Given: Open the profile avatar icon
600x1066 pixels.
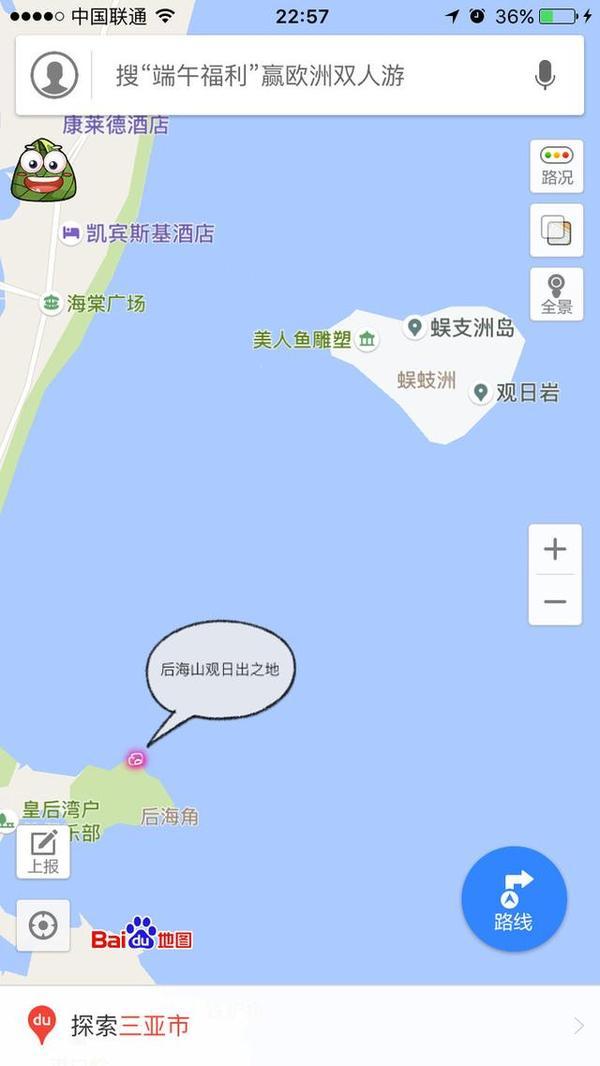Looking at the screenshot, I should (x=54, y=74).
